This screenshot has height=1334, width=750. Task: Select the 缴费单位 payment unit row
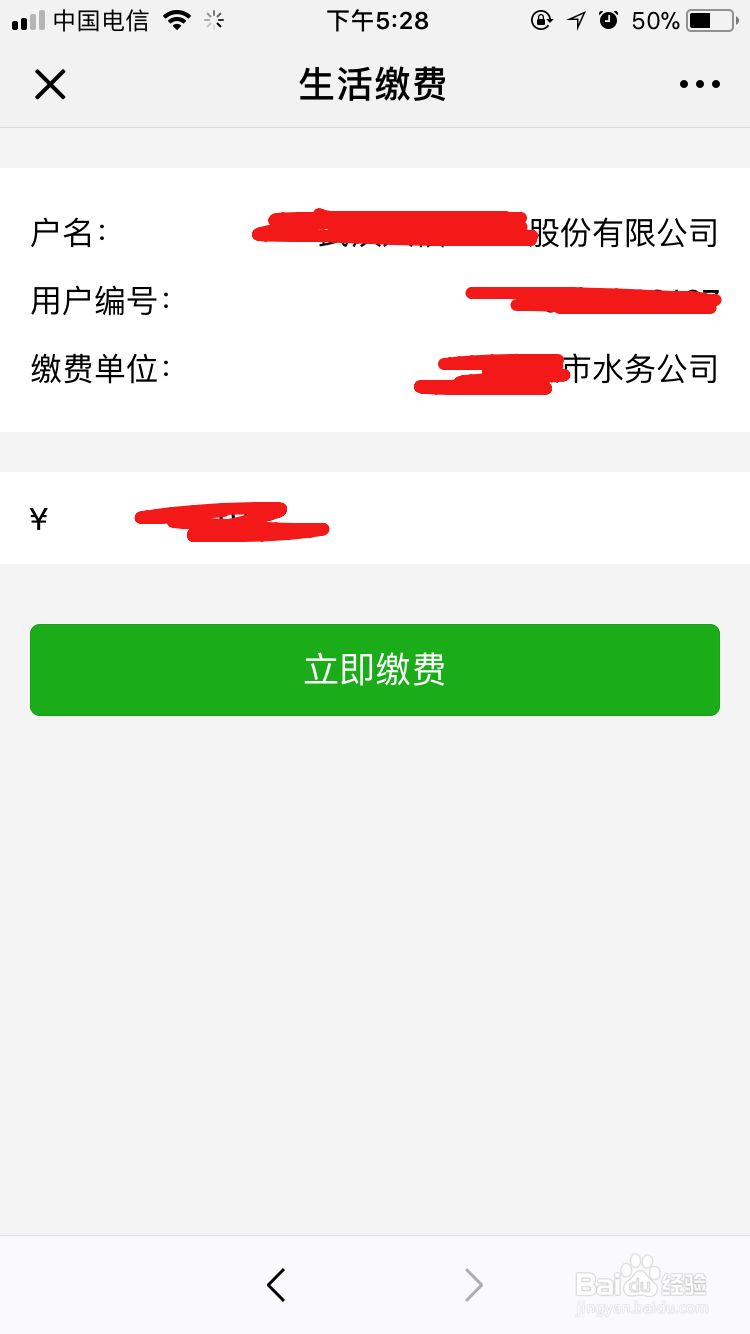tap(375, 369)
